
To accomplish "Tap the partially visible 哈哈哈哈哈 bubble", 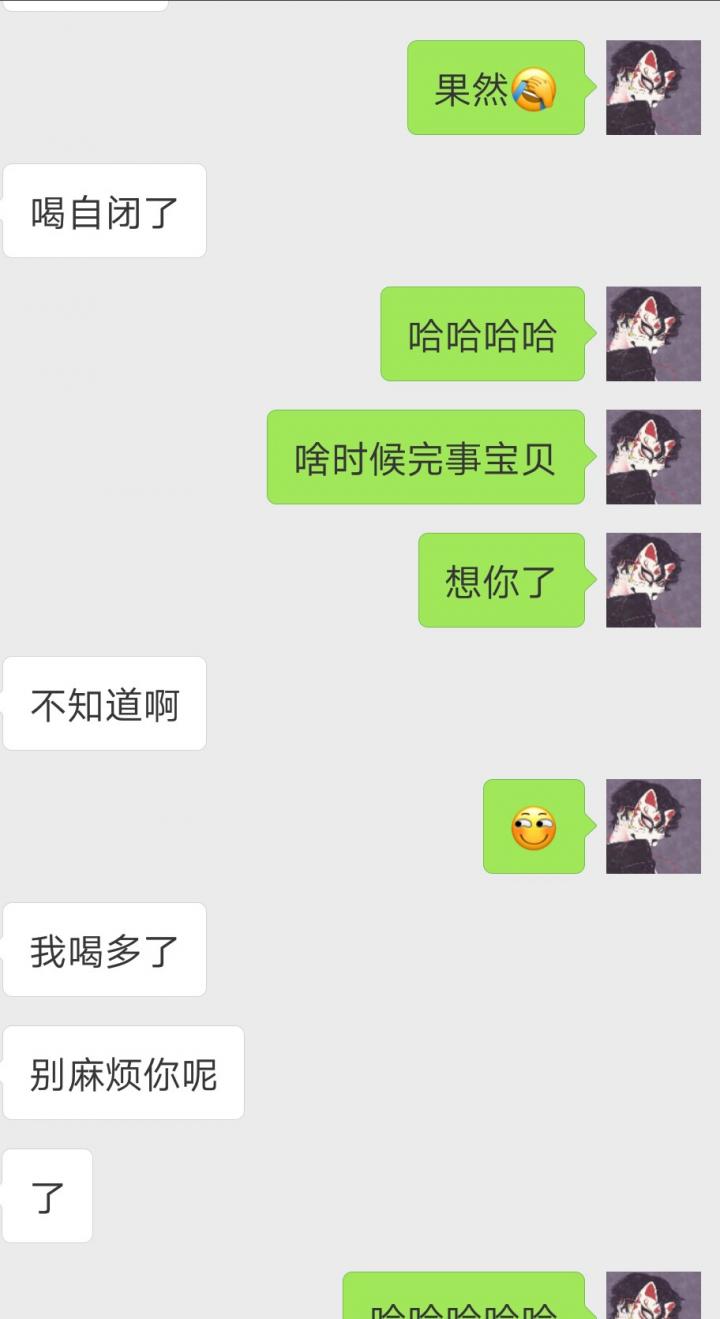I will pyautogui.click(x=460, y=1300).
